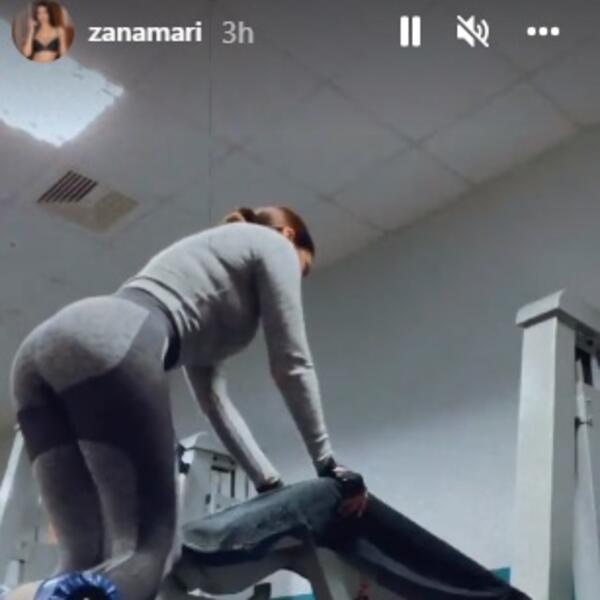600x600 pixels.
Task: Open the three-dot options menu
Action: (543, 32)
